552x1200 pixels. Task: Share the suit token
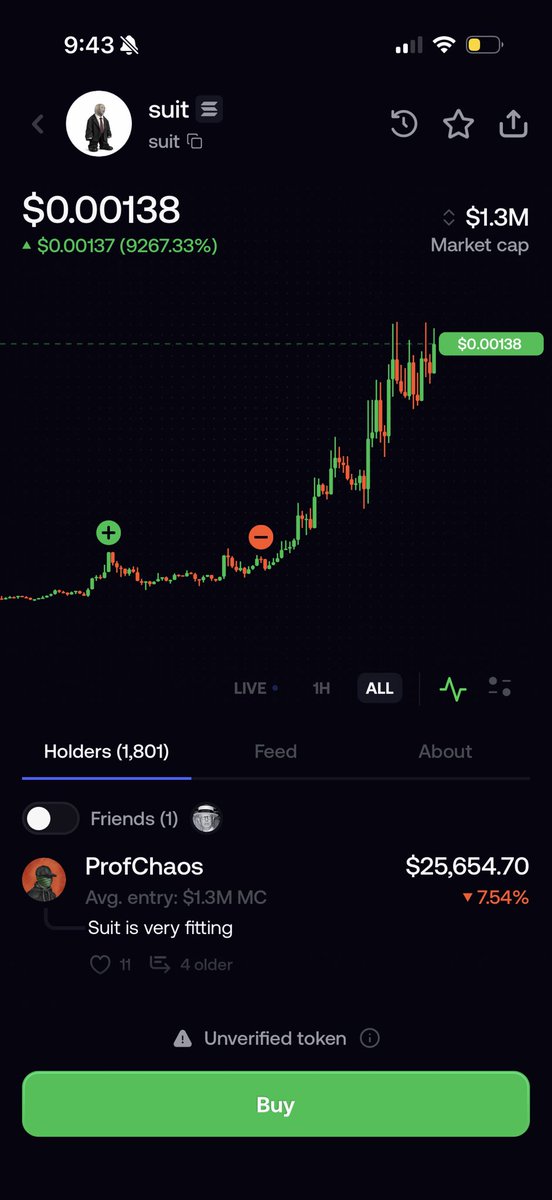tap(513, 124)
